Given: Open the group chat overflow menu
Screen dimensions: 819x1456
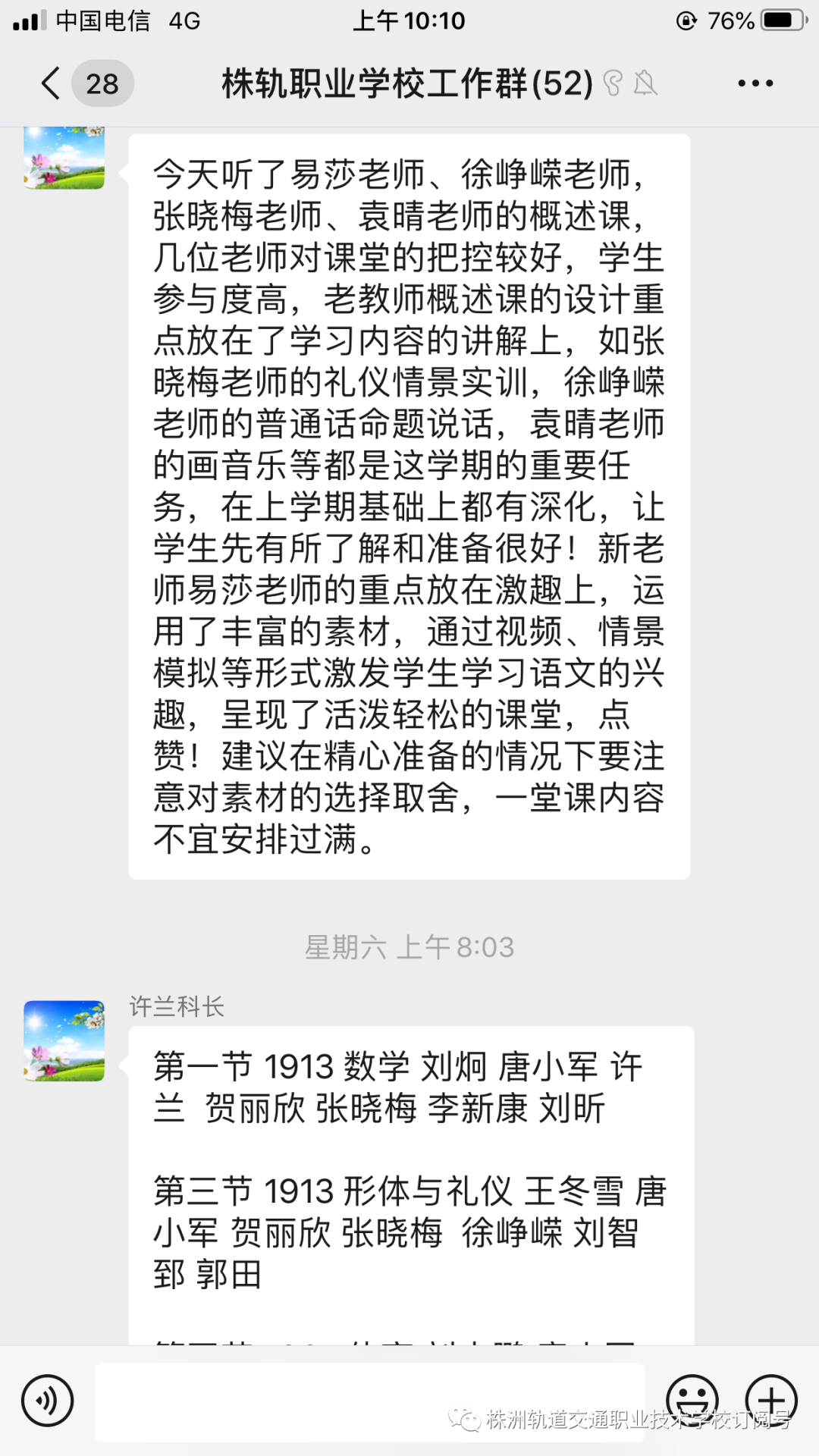Looking at the screenshot, I should coord(755,83).
